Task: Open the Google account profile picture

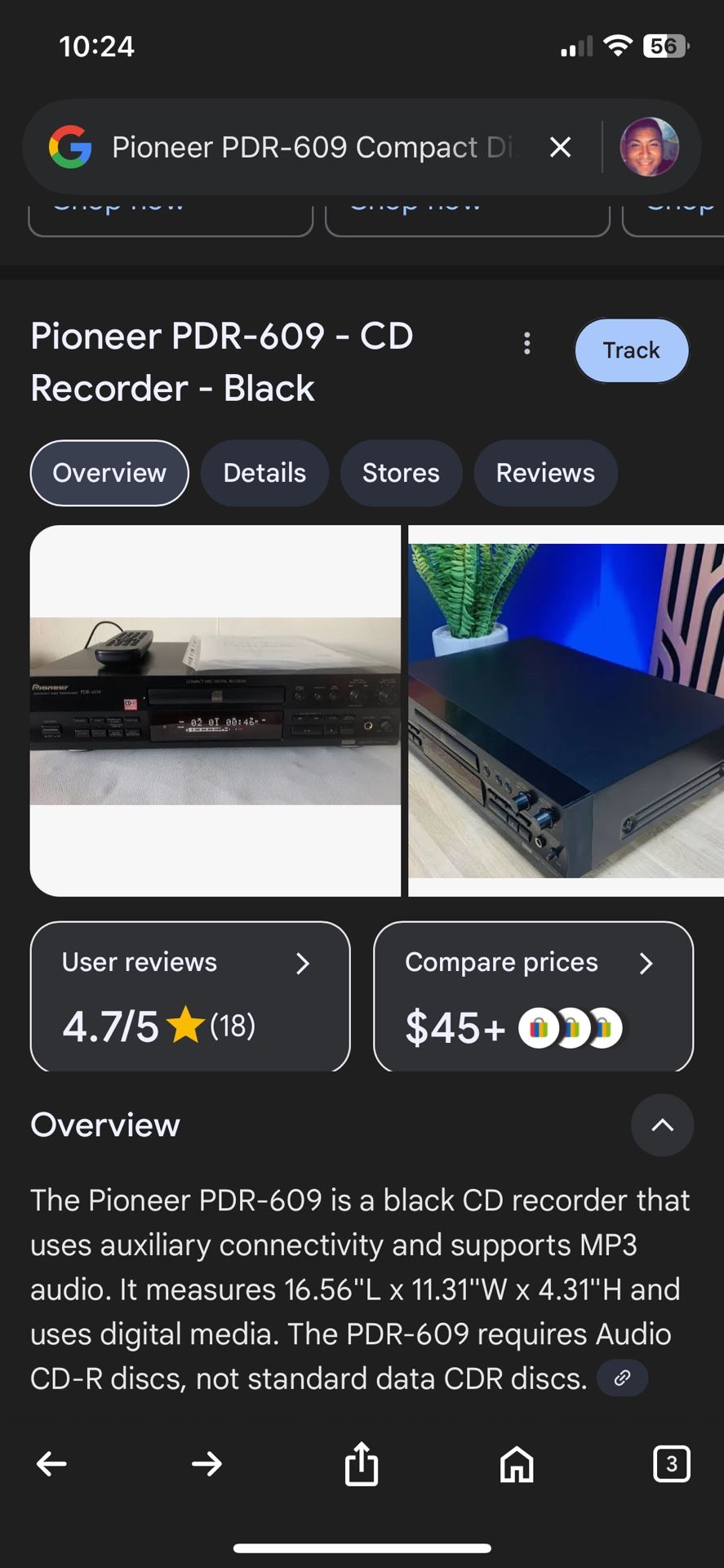Action: [649, 147]
